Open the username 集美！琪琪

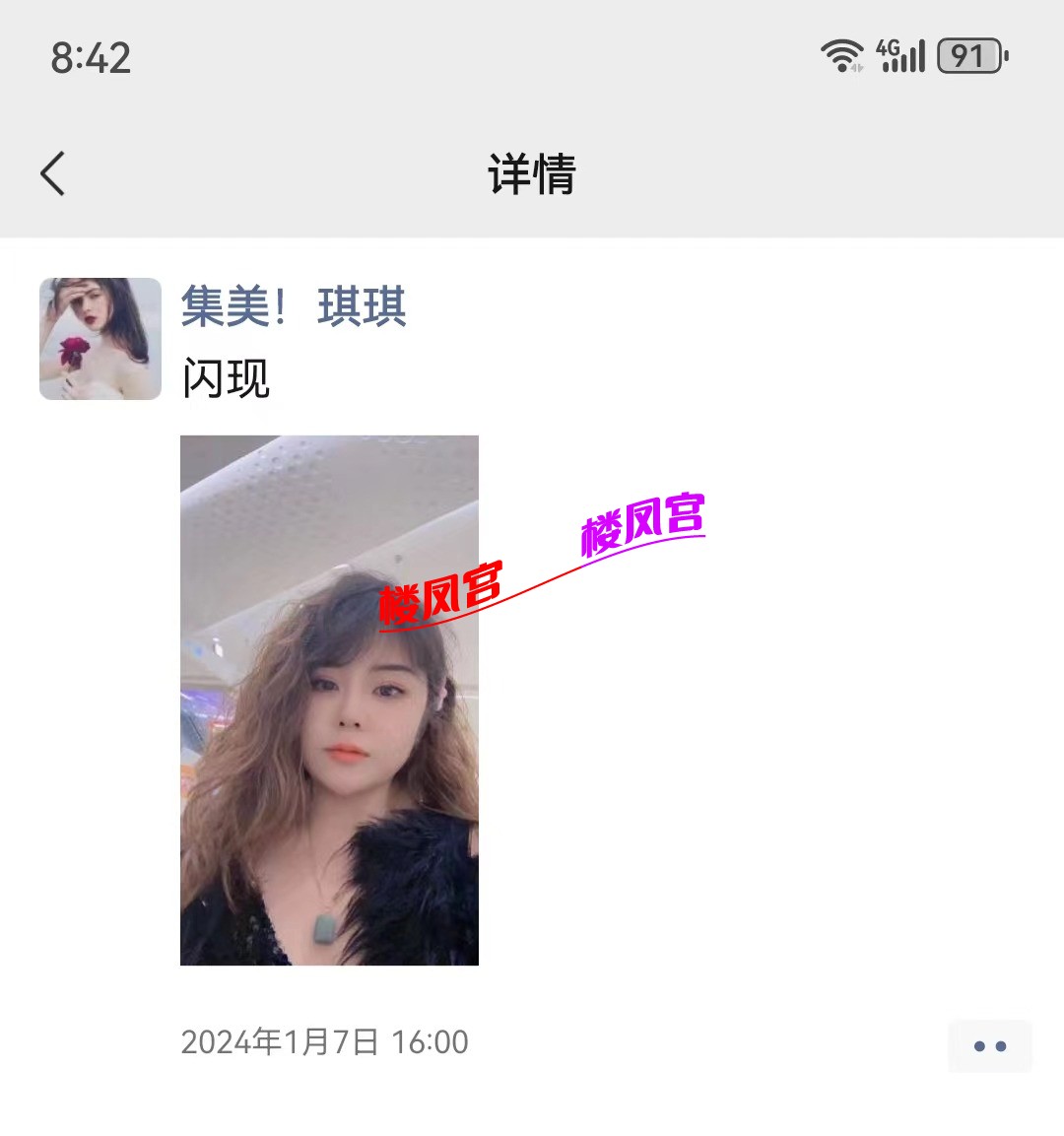[293, 307]
